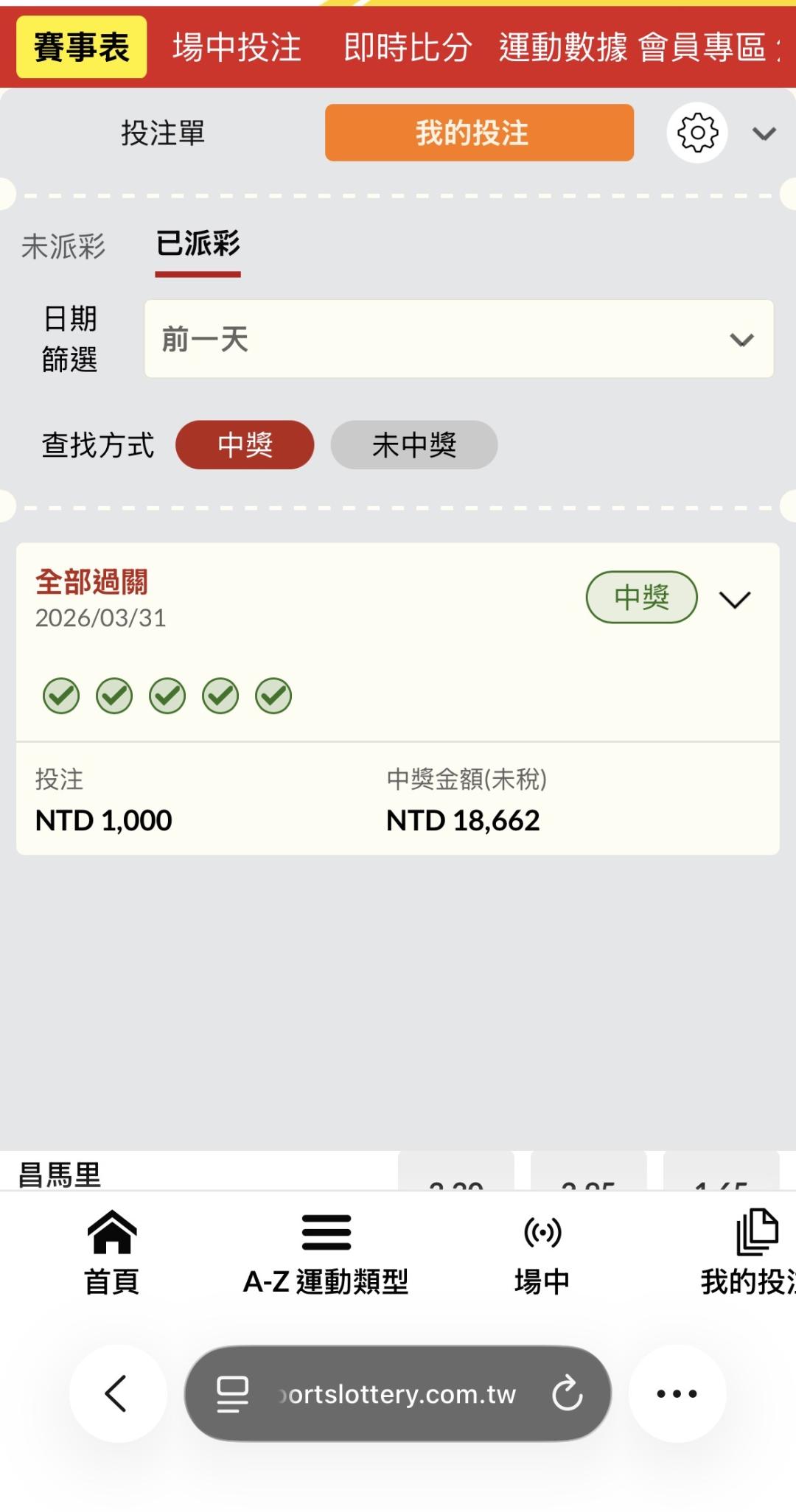This screenshot has height=1512, width=796.
Task: Collapse the bet panel with top chevron
Action: click(x=764, y=133)
